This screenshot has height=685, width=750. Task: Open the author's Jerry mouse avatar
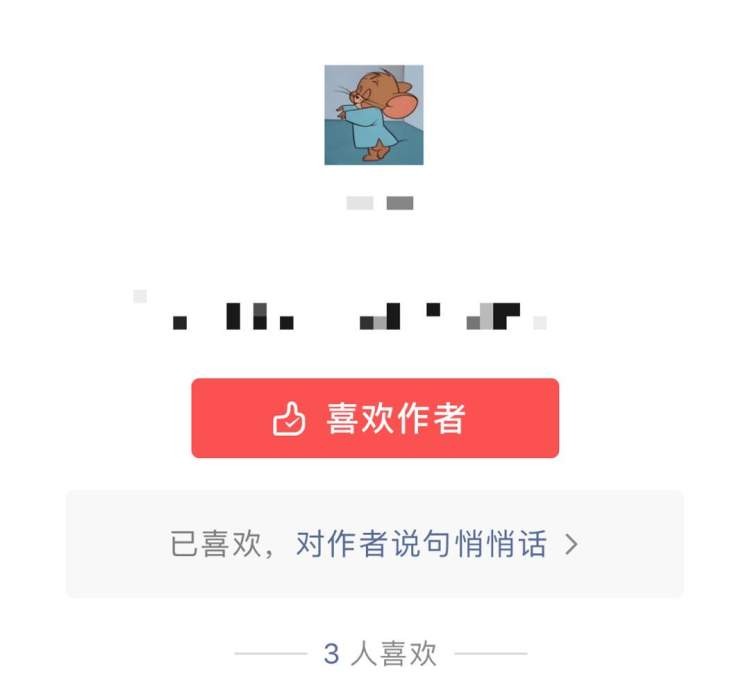point(374,115)
